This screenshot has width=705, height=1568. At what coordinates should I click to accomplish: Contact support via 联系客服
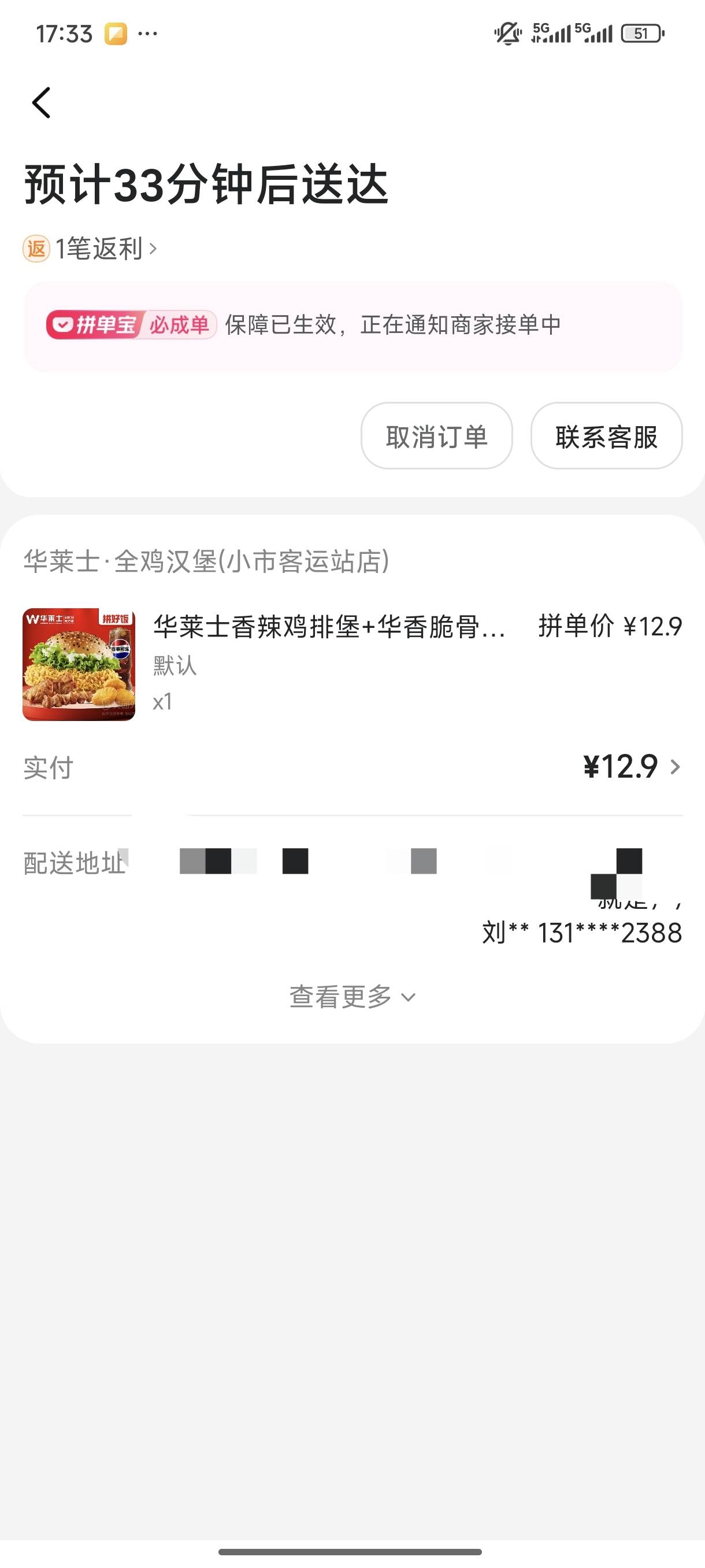coord(606,436)
